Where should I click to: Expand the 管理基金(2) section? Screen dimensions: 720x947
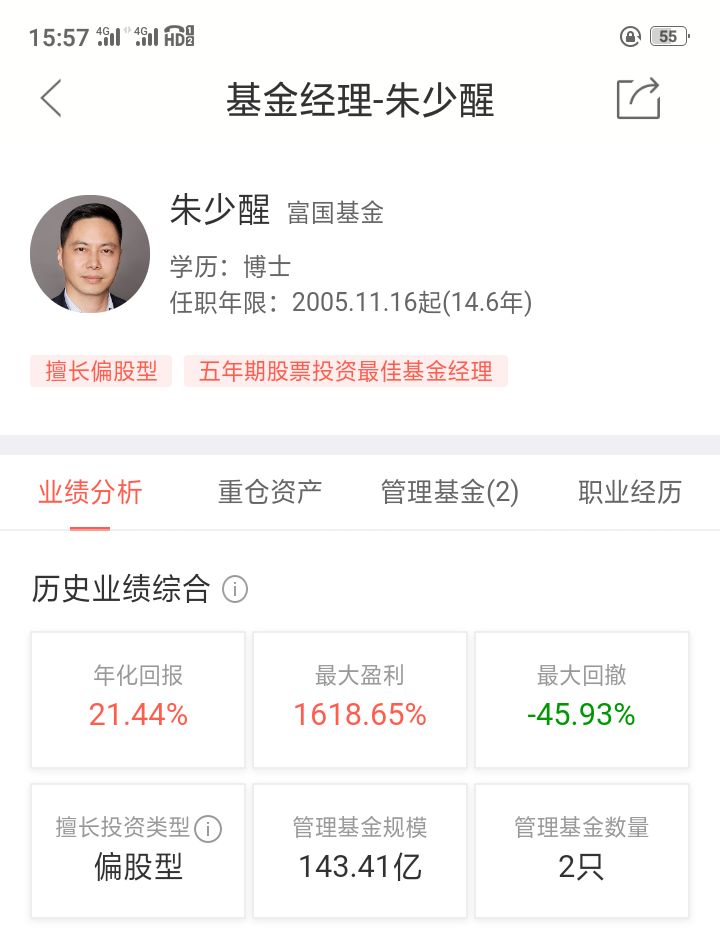pyautogui.click(x=449, y=492)
